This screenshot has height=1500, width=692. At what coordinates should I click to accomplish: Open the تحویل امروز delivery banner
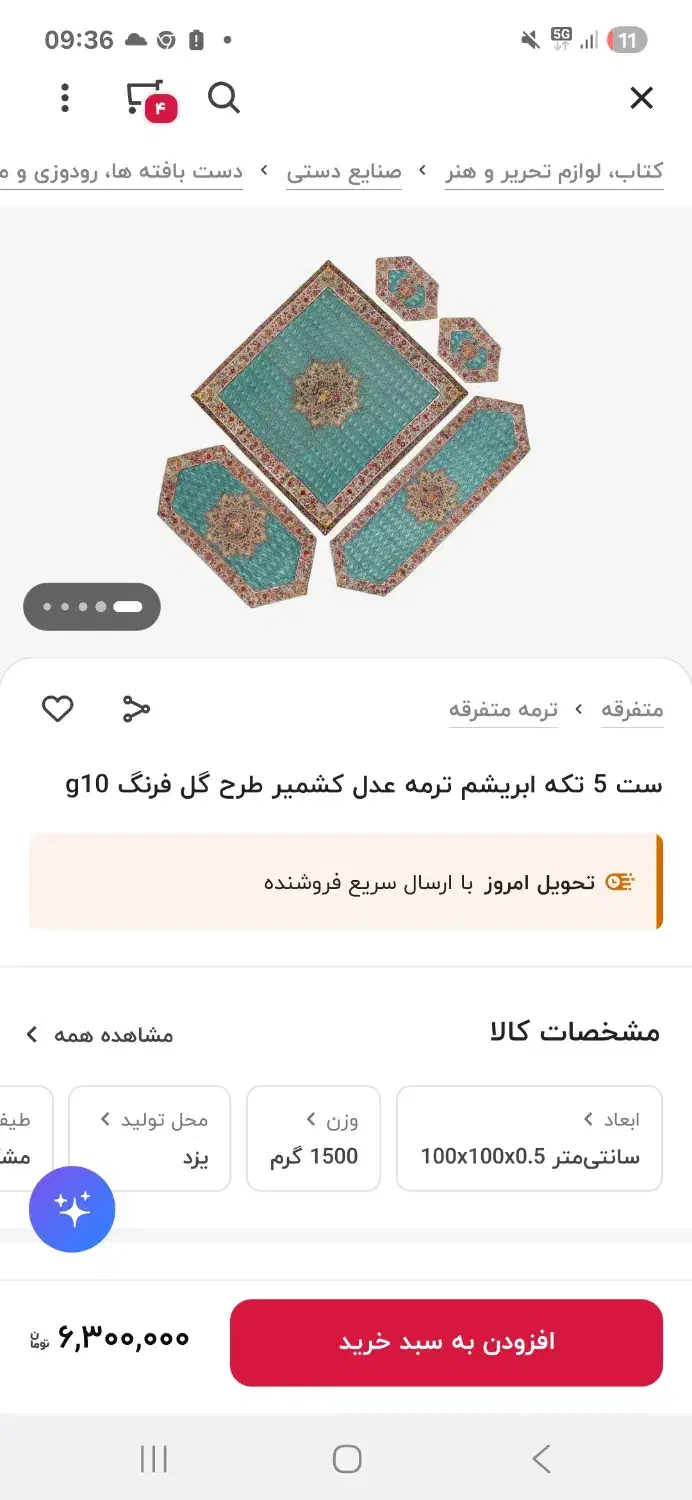click(x=346, y=882)
